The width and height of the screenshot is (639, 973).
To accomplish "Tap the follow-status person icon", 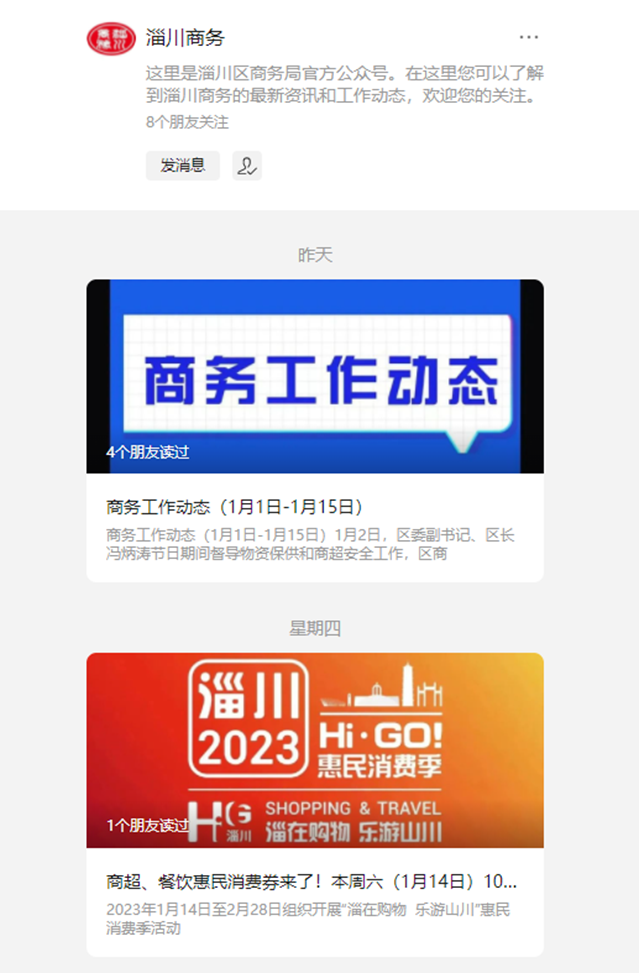I will pos(247,166).
